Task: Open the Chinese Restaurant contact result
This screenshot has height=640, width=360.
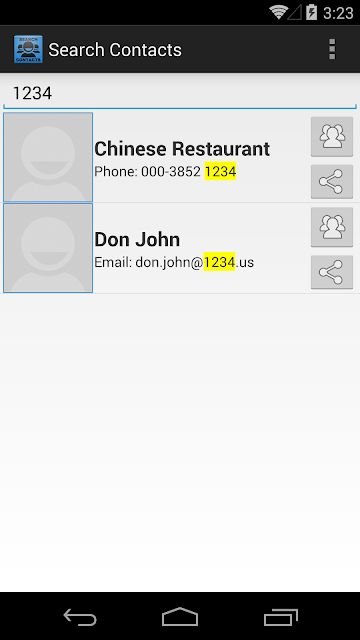Action: pyautogui.click(x=180, y=157)
